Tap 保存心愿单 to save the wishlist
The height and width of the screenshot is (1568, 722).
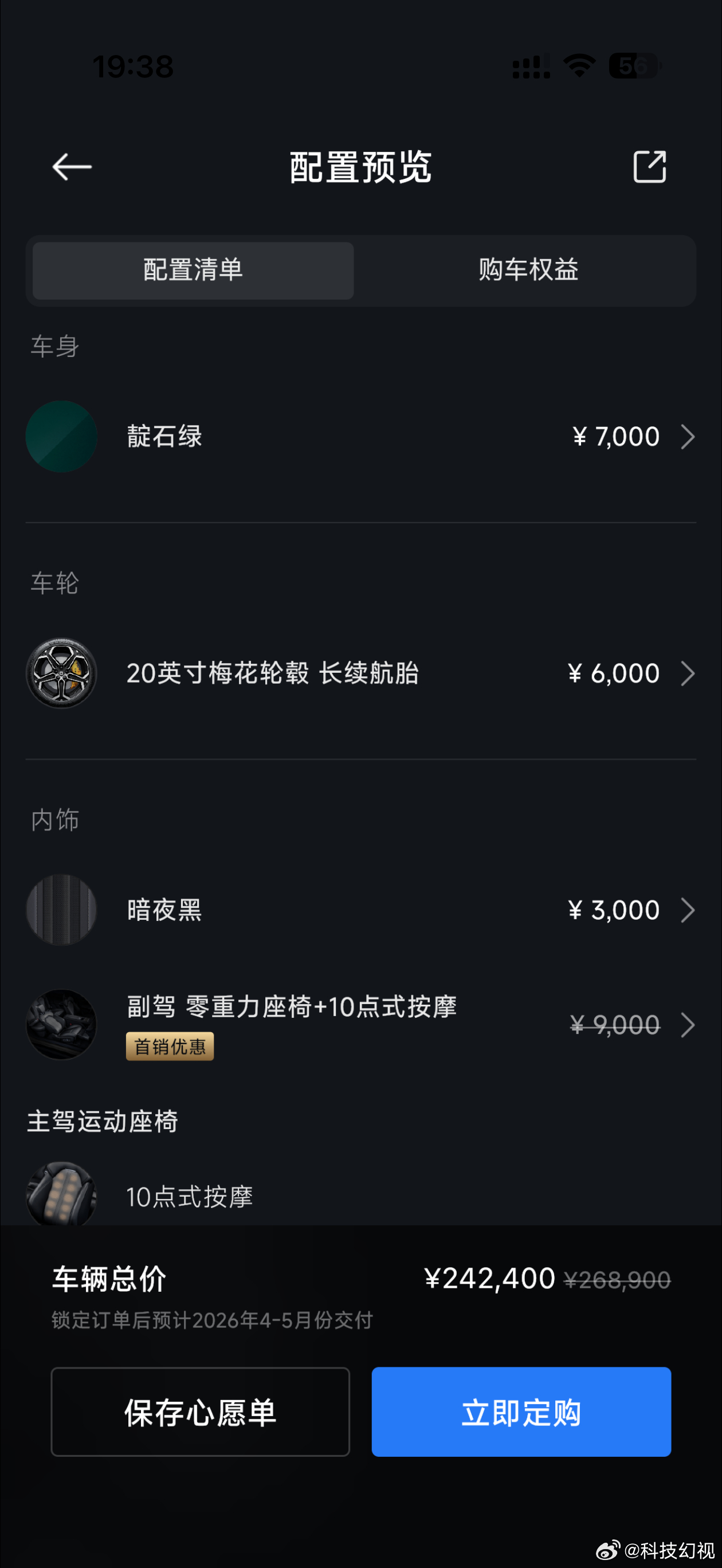[x=201, y=1412]
